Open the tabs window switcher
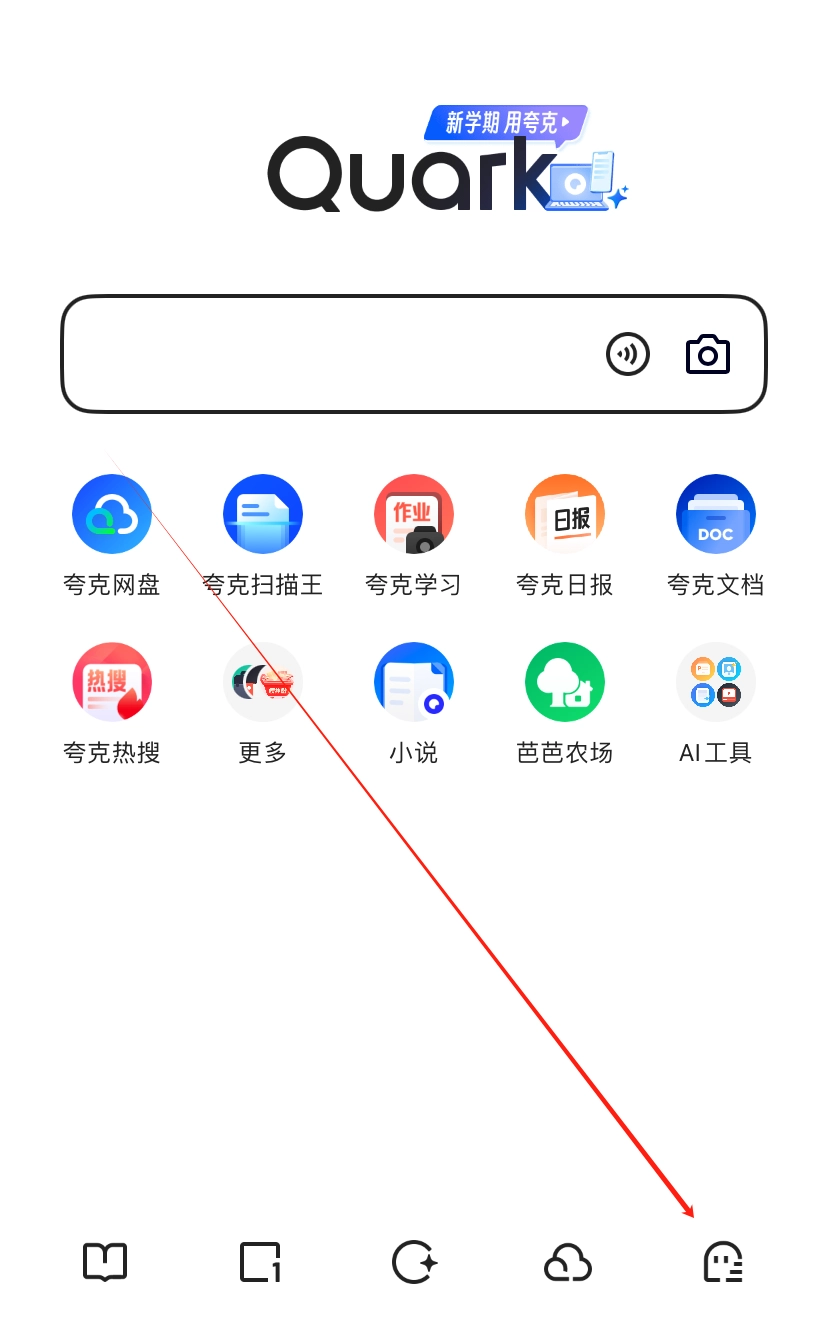Screen dimensions: 828x1318 coord(260,1262)
